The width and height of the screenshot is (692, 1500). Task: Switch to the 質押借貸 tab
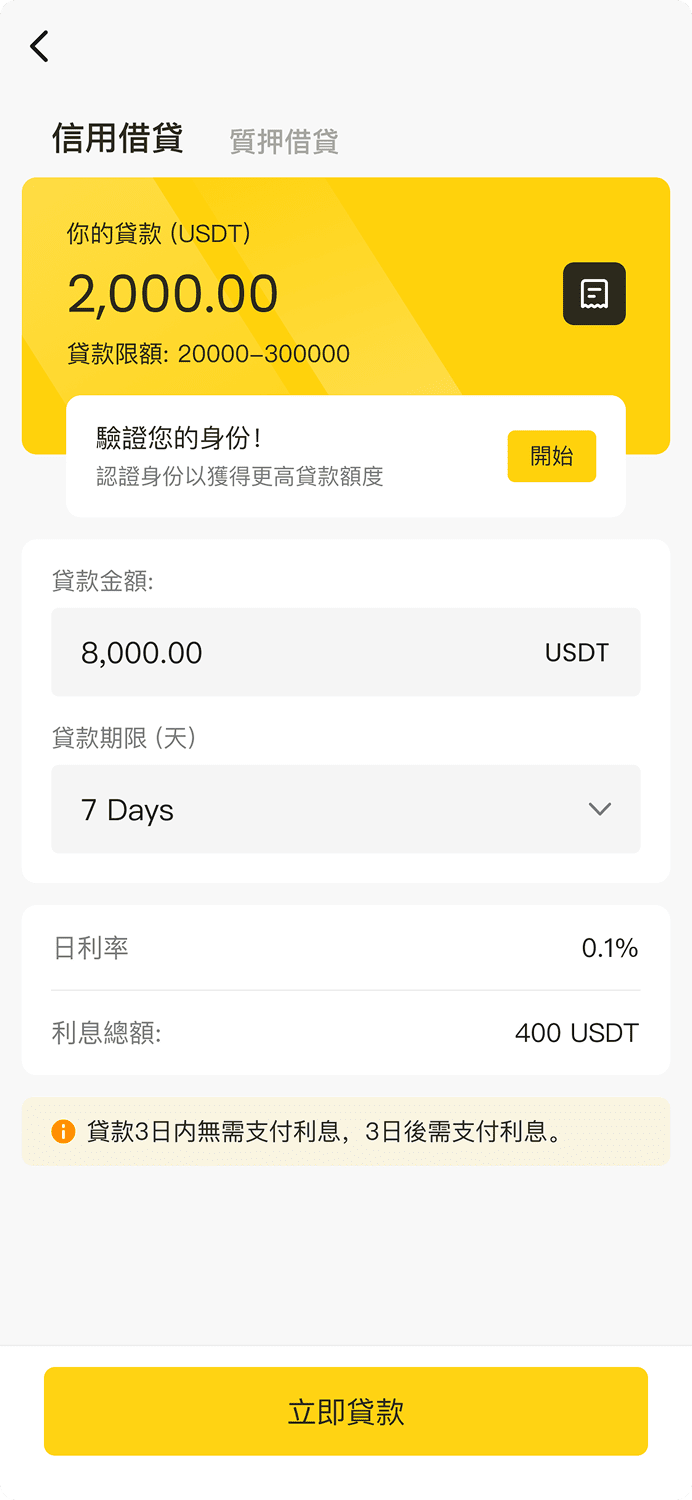[284, 141]
